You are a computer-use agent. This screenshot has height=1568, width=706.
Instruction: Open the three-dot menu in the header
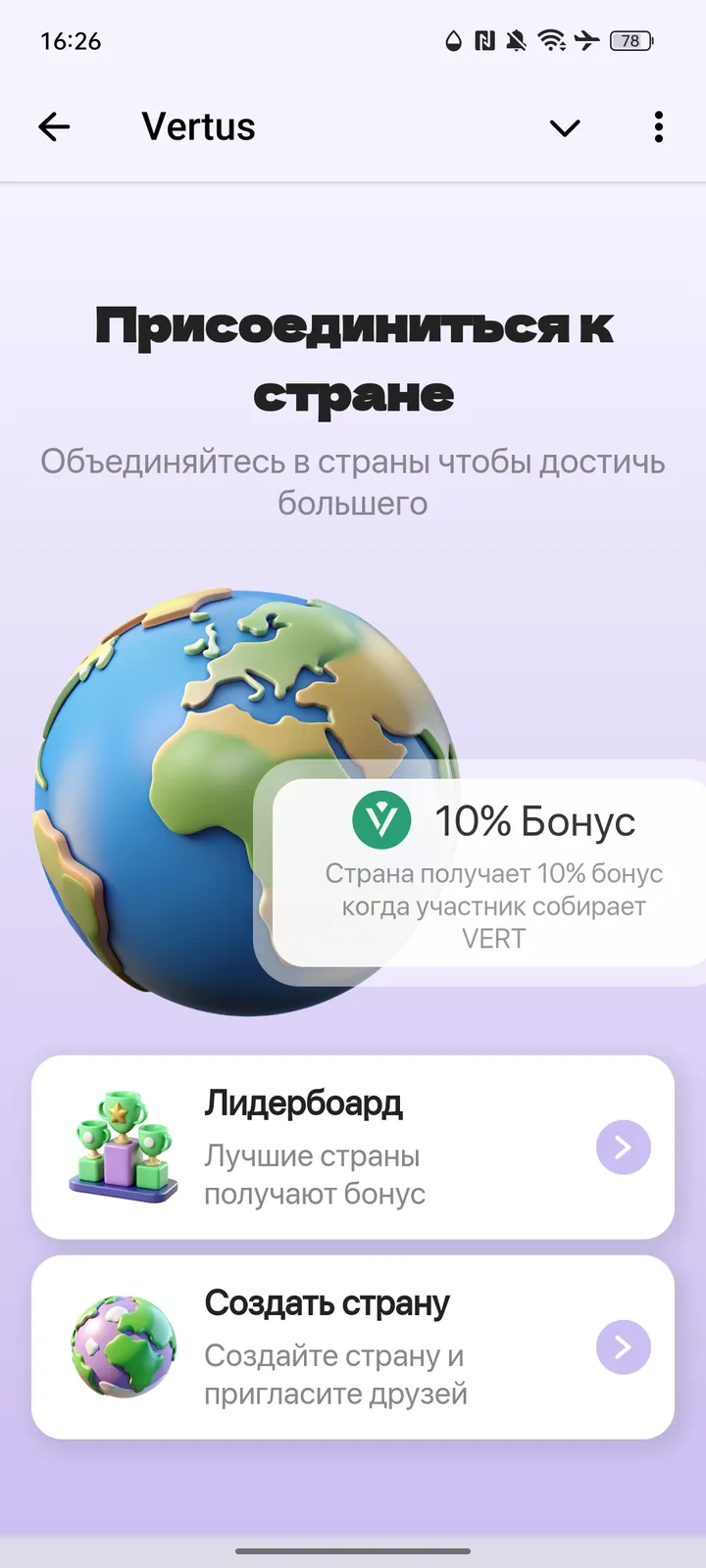(x=658, y=127)
